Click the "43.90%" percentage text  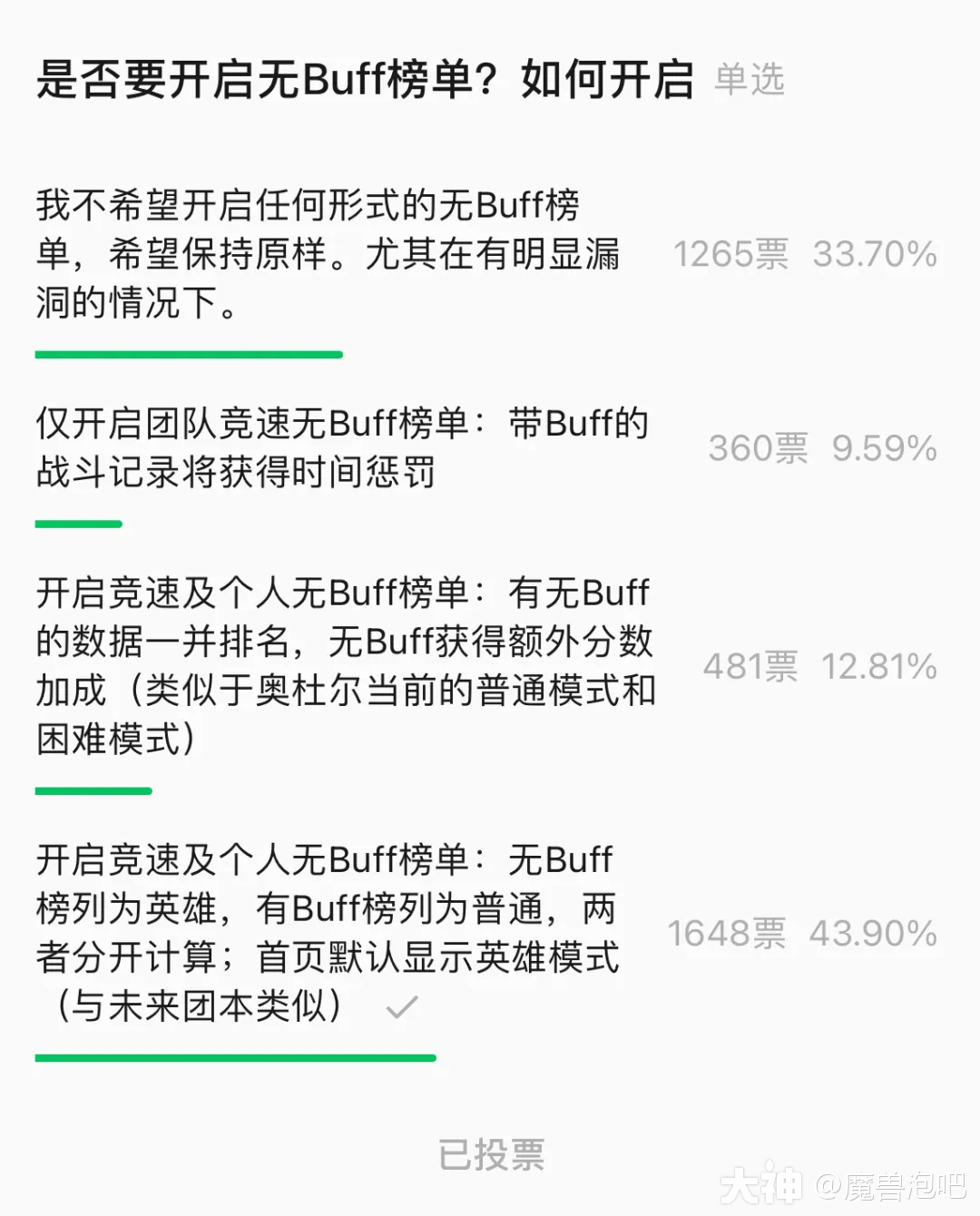coord(873,932)
